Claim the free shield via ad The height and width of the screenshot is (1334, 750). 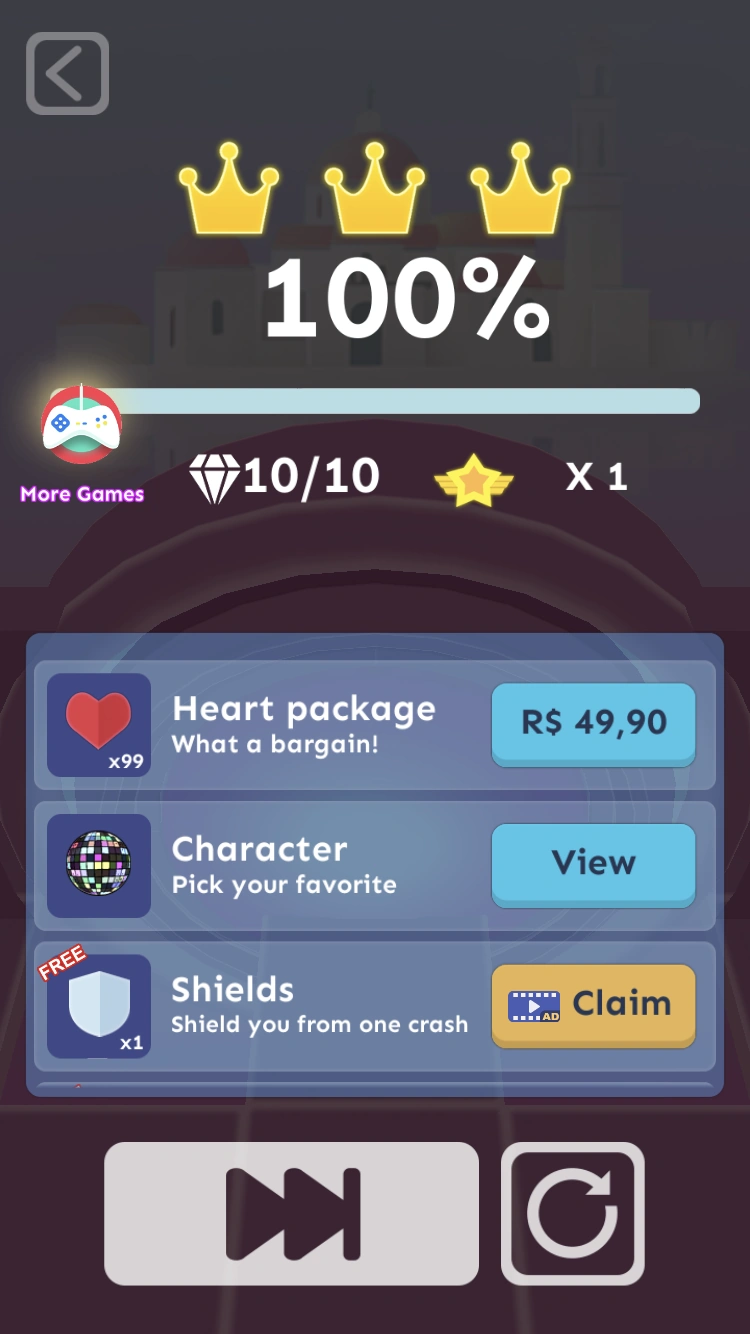click(x=593, y=1005)
